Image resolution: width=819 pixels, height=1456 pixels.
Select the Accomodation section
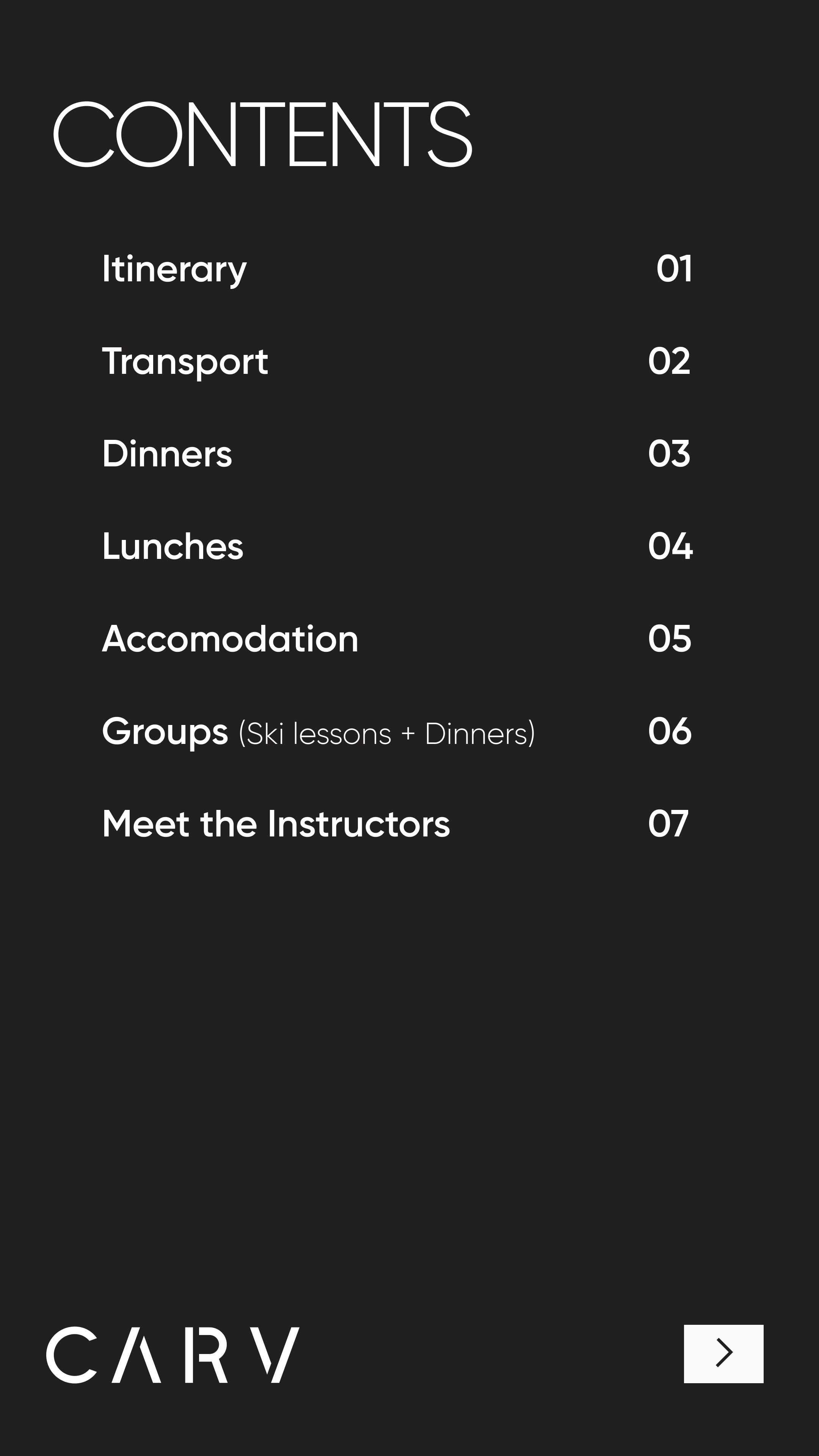(x=230, y=639)
